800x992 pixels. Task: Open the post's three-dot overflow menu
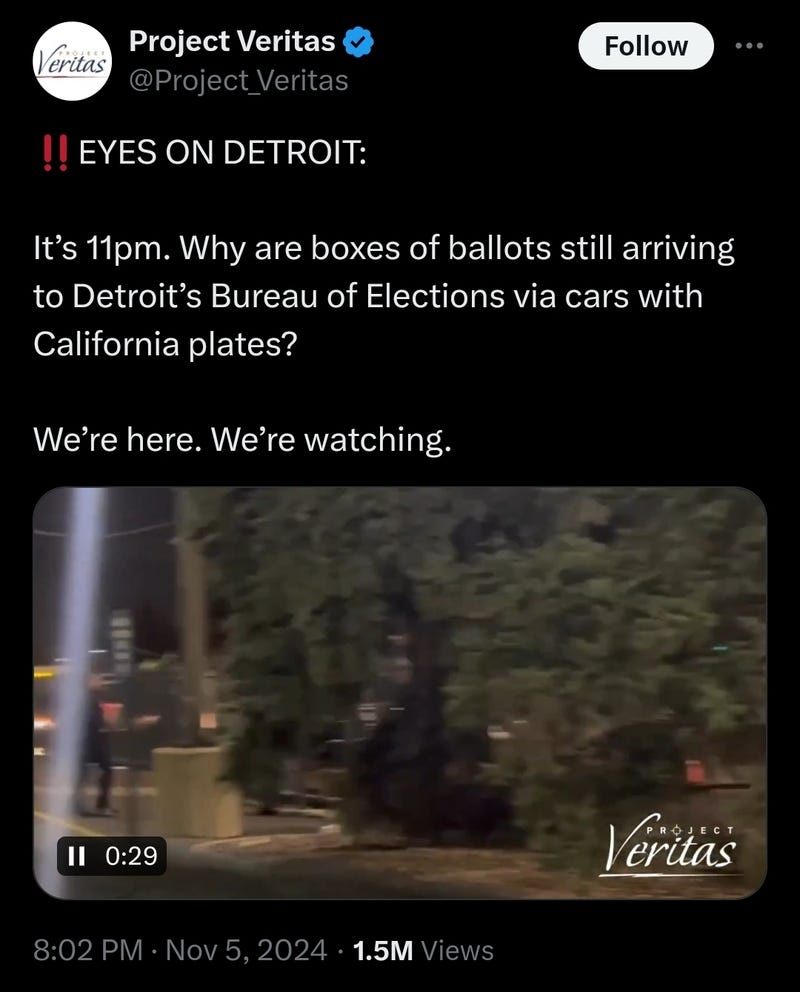[748, 46]
